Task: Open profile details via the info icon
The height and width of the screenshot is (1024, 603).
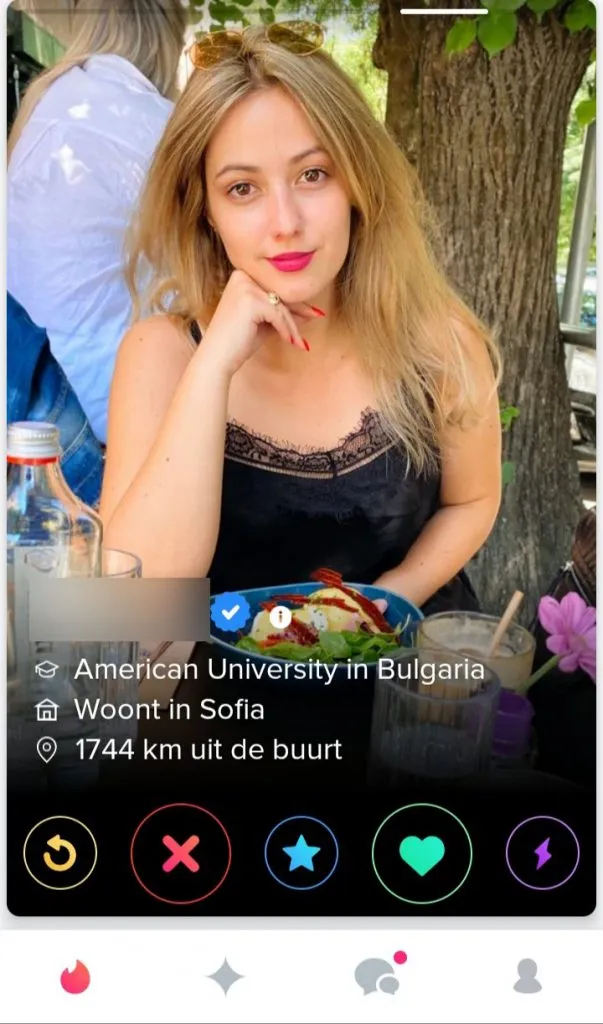Action: coord(280,616)
